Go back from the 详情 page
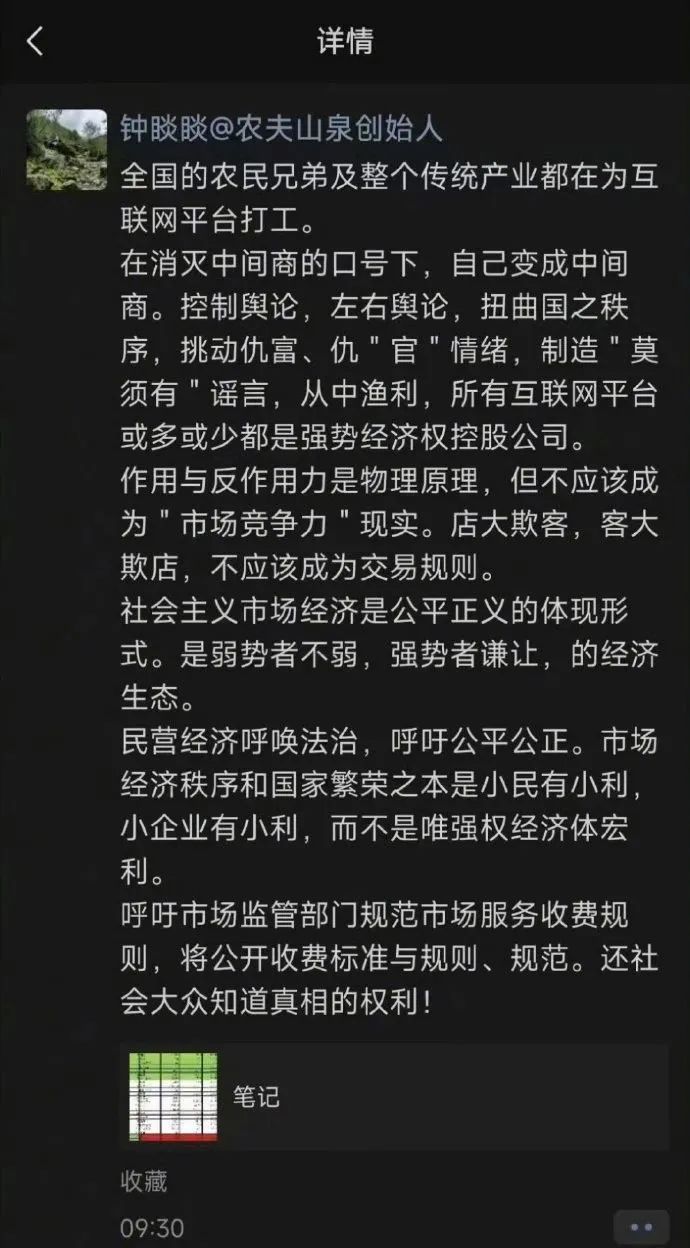Image resolution: width=690 pixels, height=1248 pixels. [36, 41]
